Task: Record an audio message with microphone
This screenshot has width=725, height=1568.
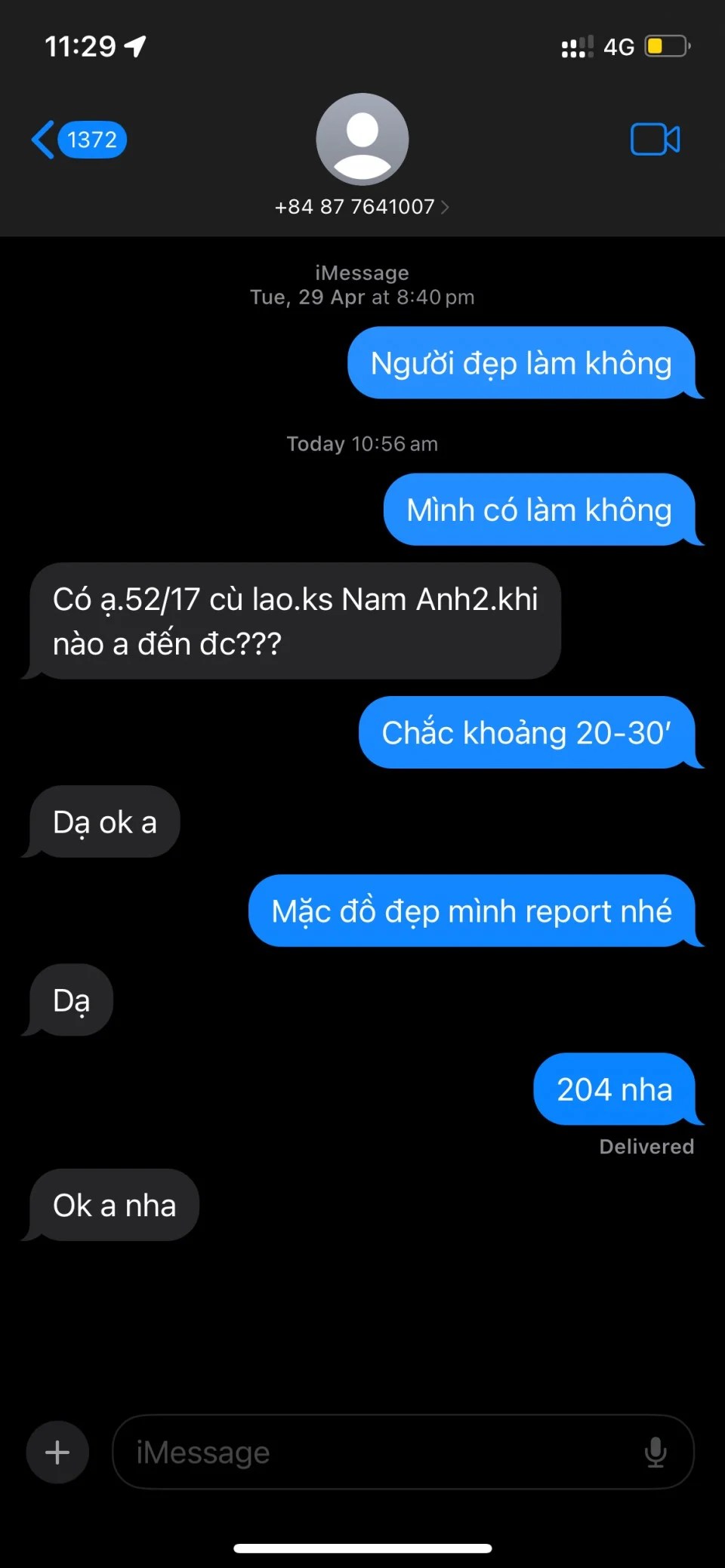Action: [656, 1452]
